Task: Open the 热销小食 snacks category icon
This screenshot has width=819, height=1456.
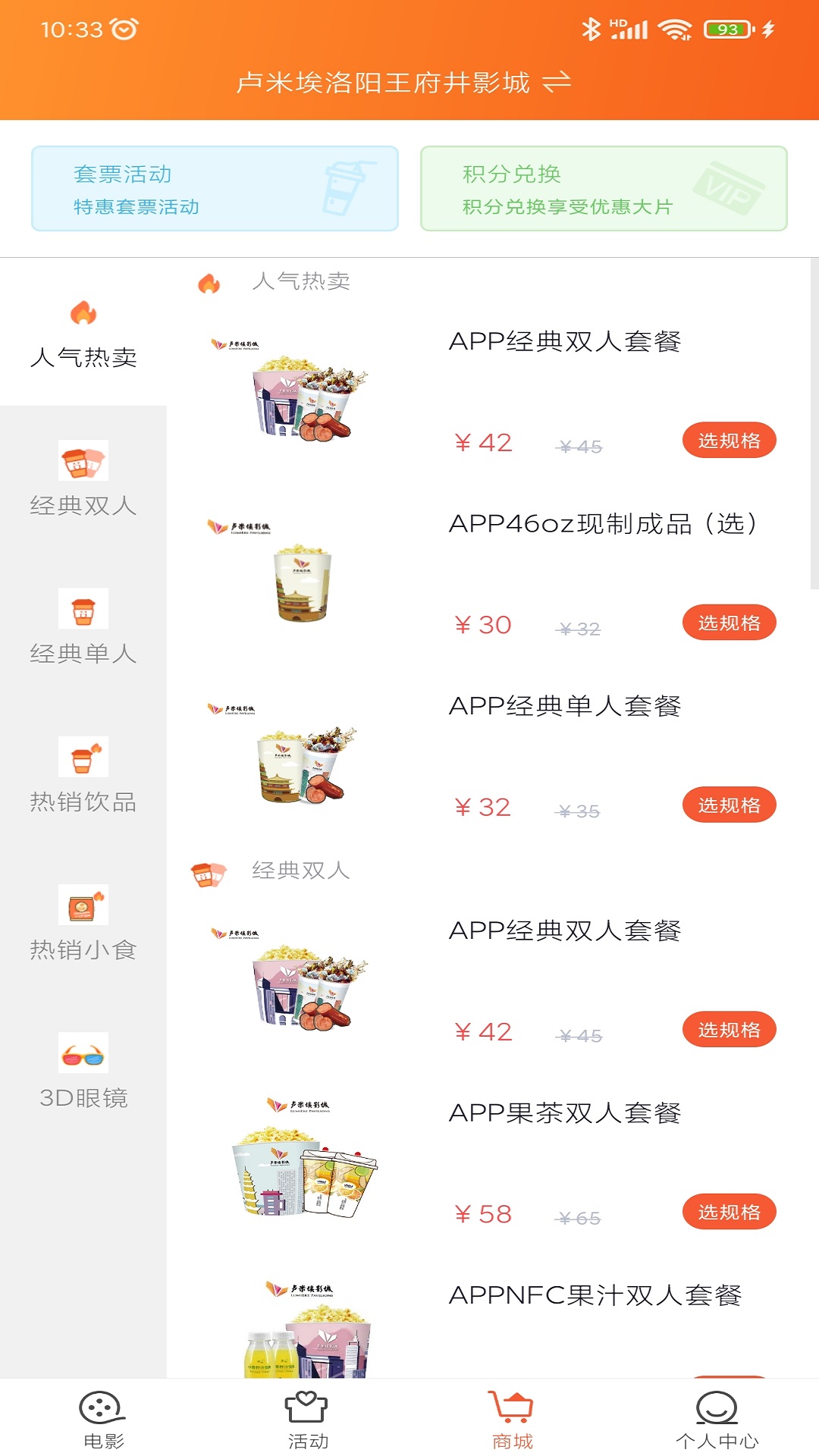Action: click(x=83, y=904)
